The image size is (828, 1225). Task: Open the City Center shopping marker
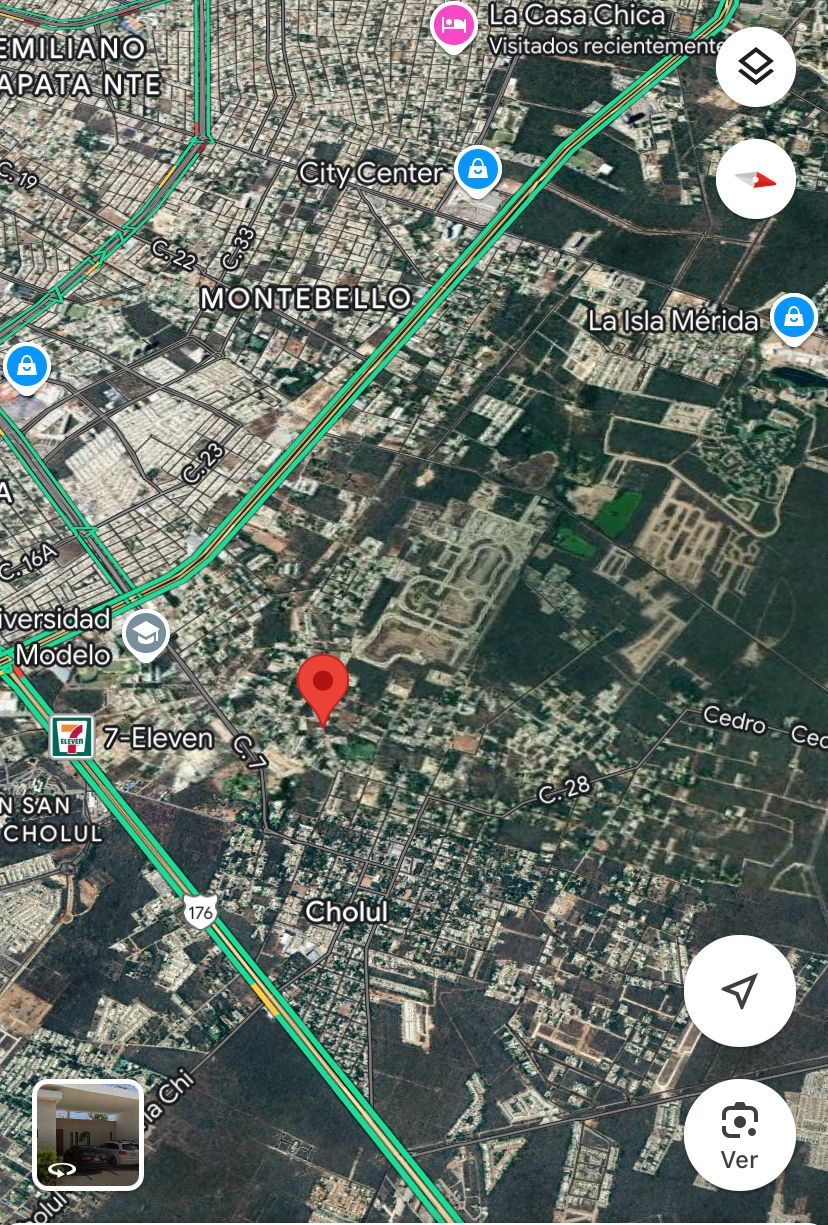click(478, 169)
